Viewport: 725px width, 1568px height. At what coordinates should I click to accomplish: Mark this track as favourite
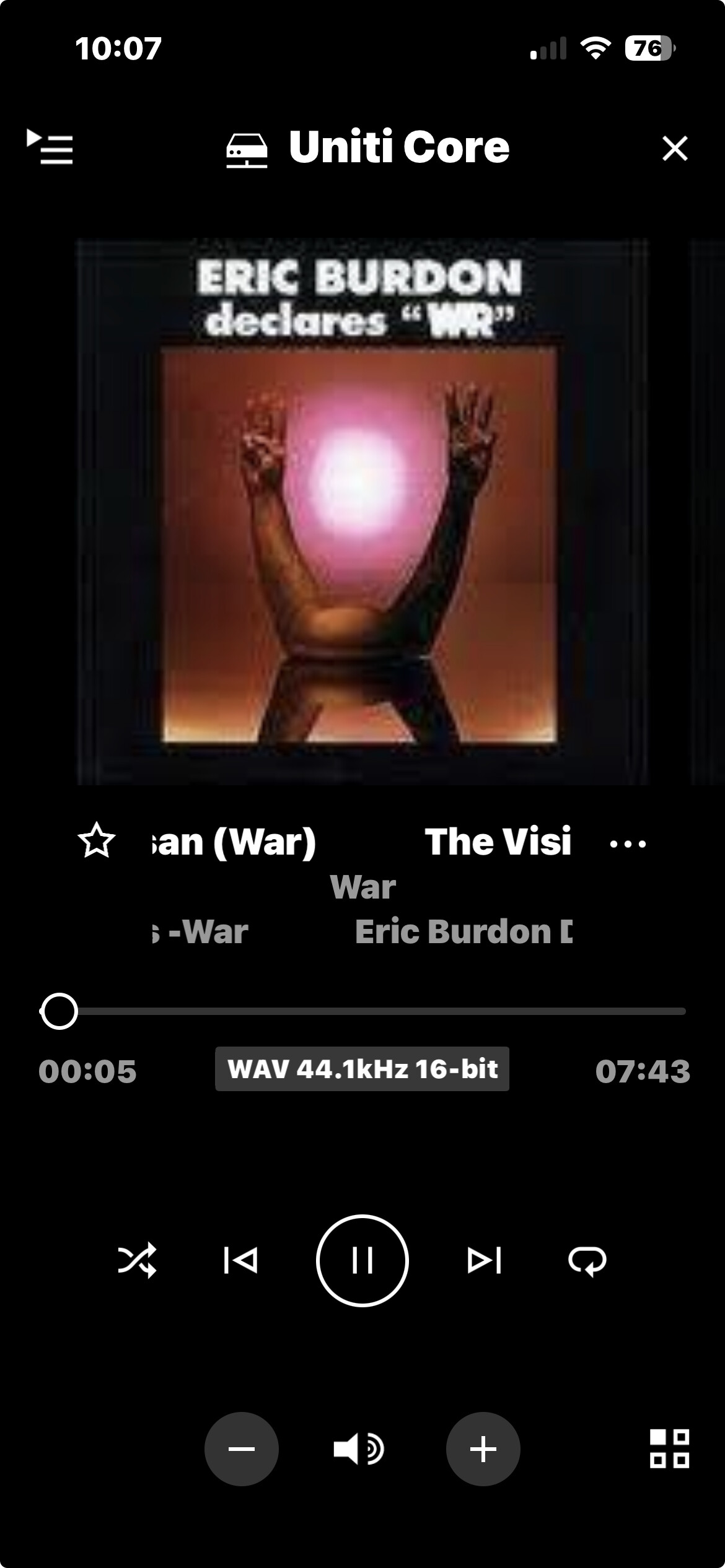coord(97,841)
